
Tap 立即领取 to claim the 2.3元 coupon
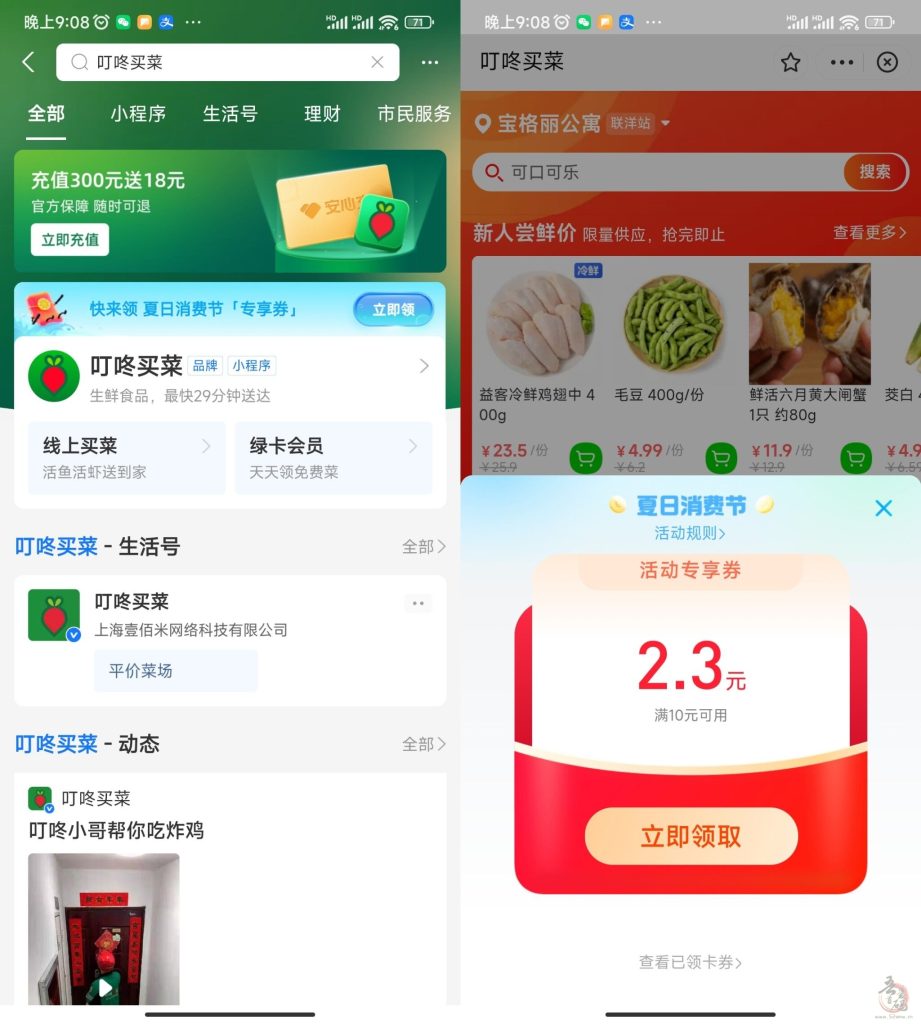[691, 836]
